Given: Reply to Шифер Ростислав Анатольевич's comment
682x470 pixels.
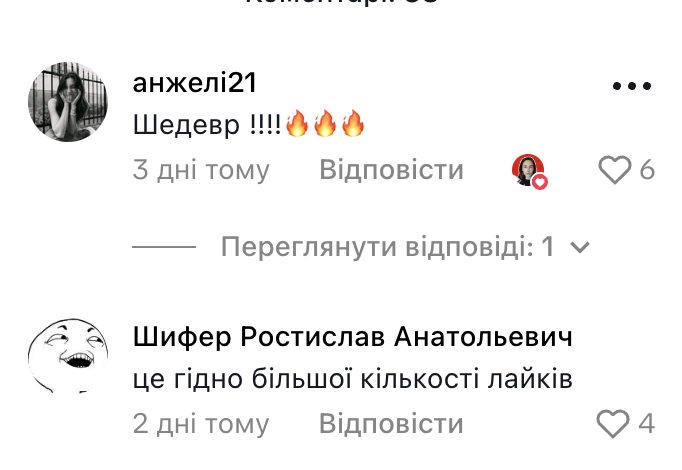Looking at the screenshot, I should [391, 424].
